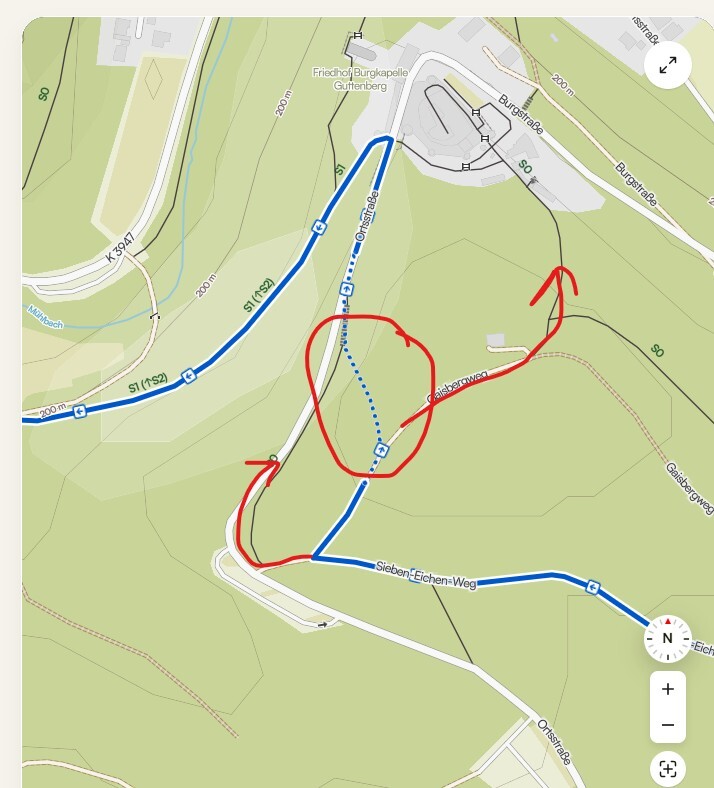This screenshot has width=714, height=788.
Task: Recenter the map on the route
Action: pyautogui.click(x=667, y=769)
